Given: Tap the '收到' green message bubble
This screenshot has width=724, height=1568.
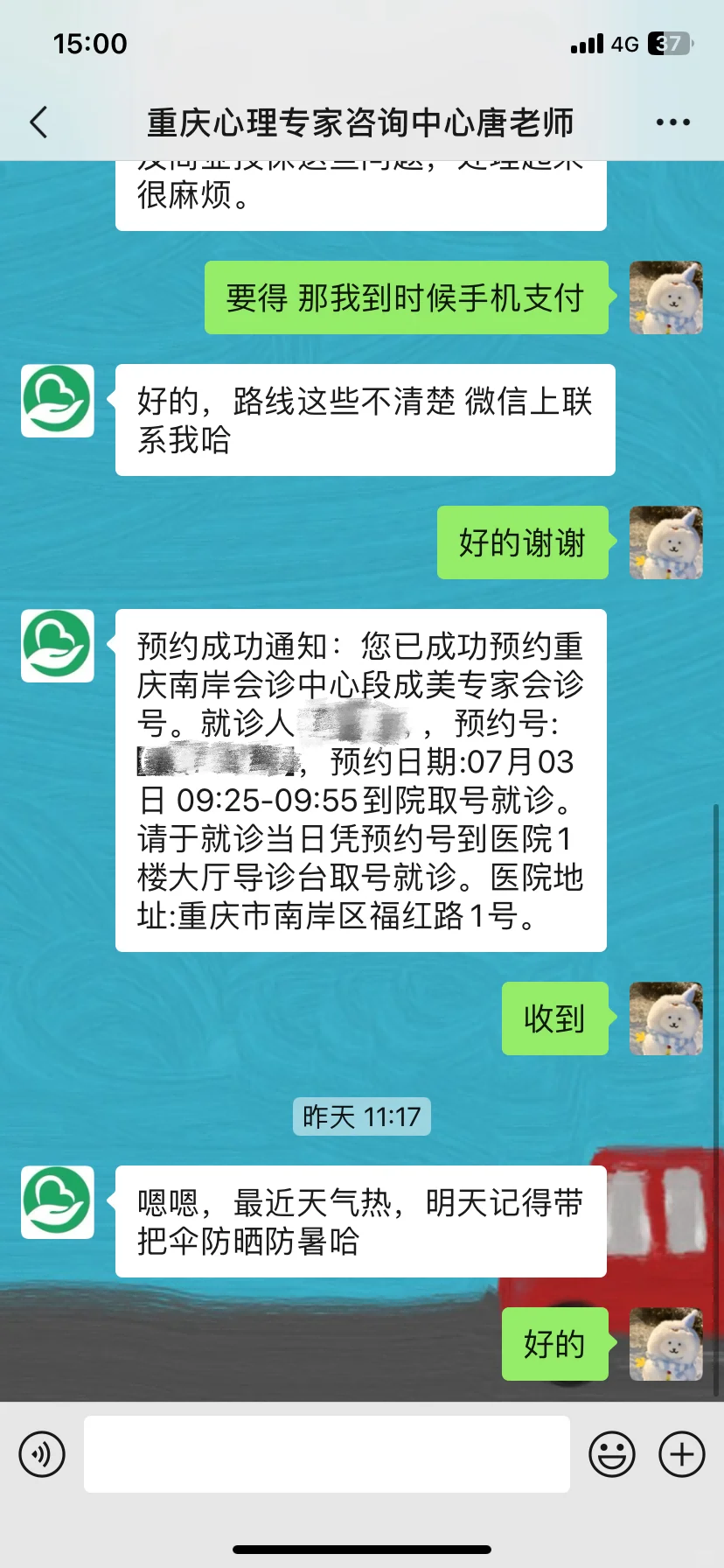Looking at the screenshot, I should 554,1019.
